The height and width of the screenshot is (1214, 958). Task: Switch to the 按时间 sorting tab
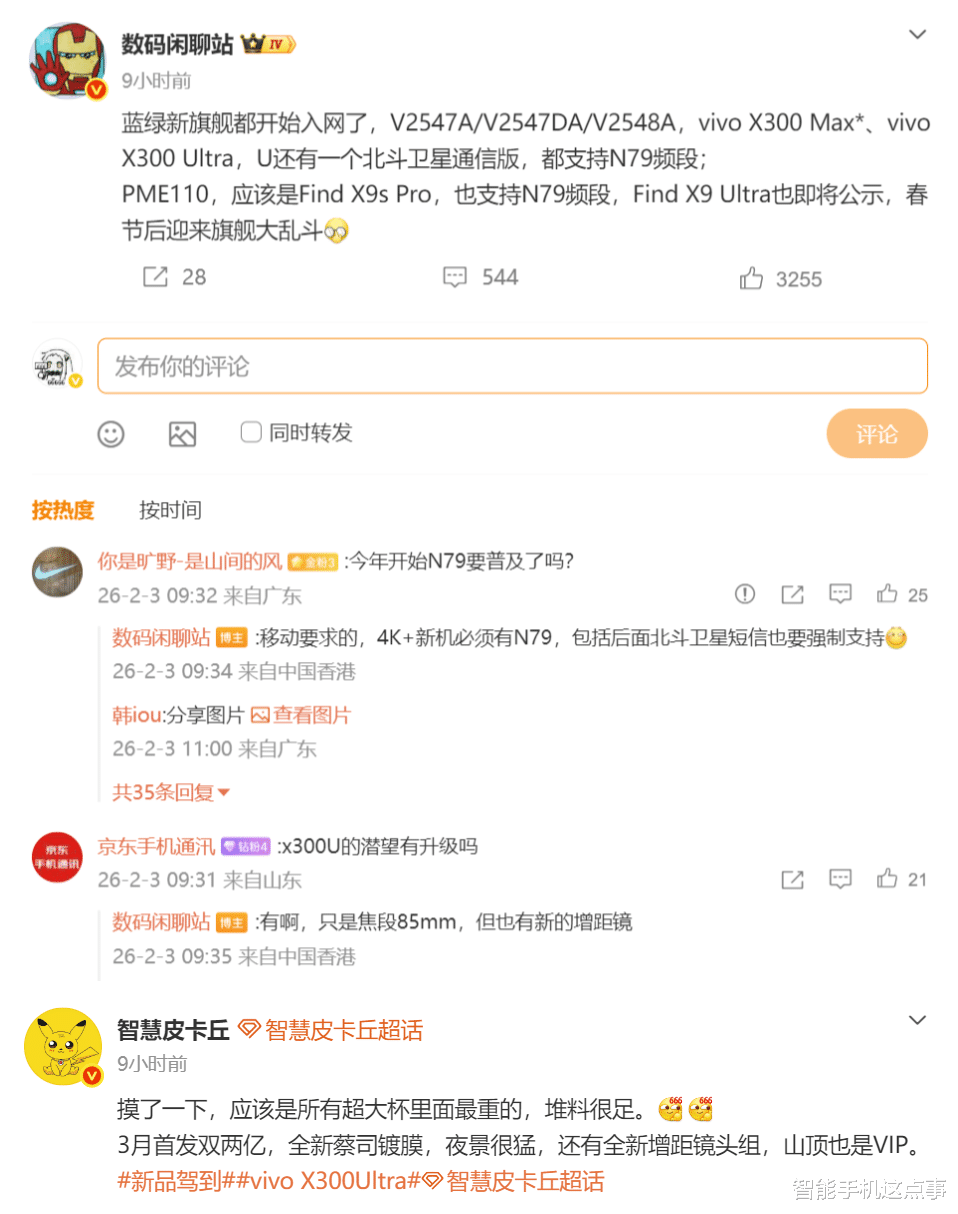[169, 510]
